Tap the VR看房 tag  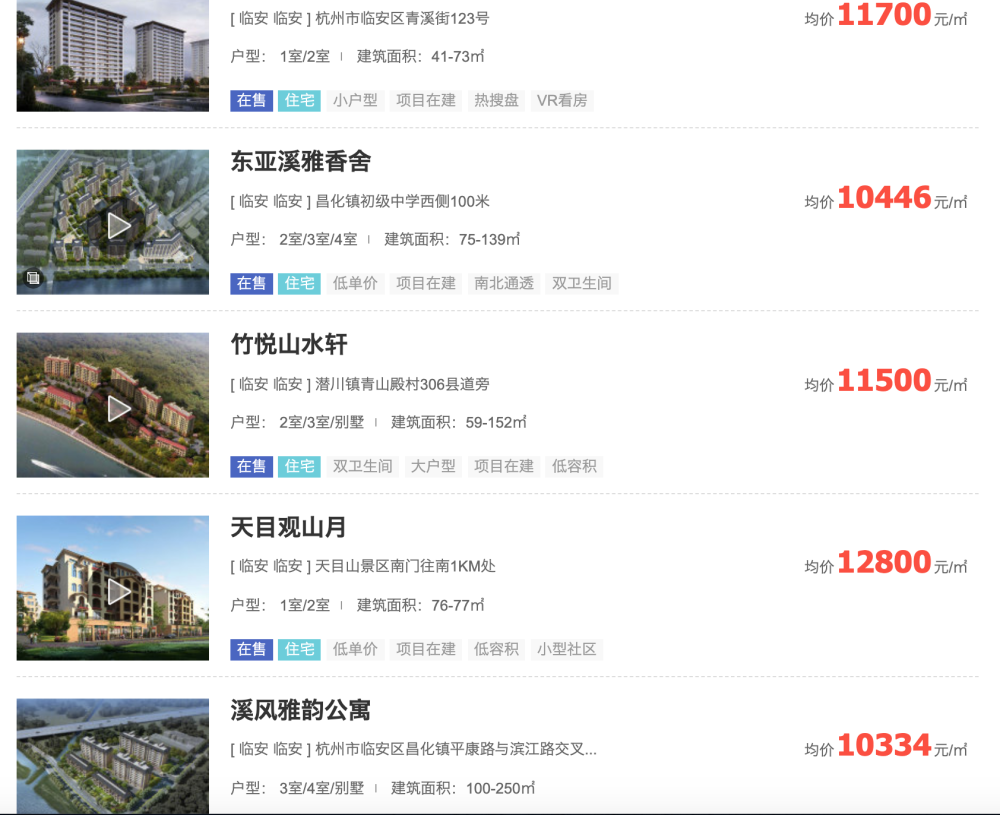coord(562,100)
